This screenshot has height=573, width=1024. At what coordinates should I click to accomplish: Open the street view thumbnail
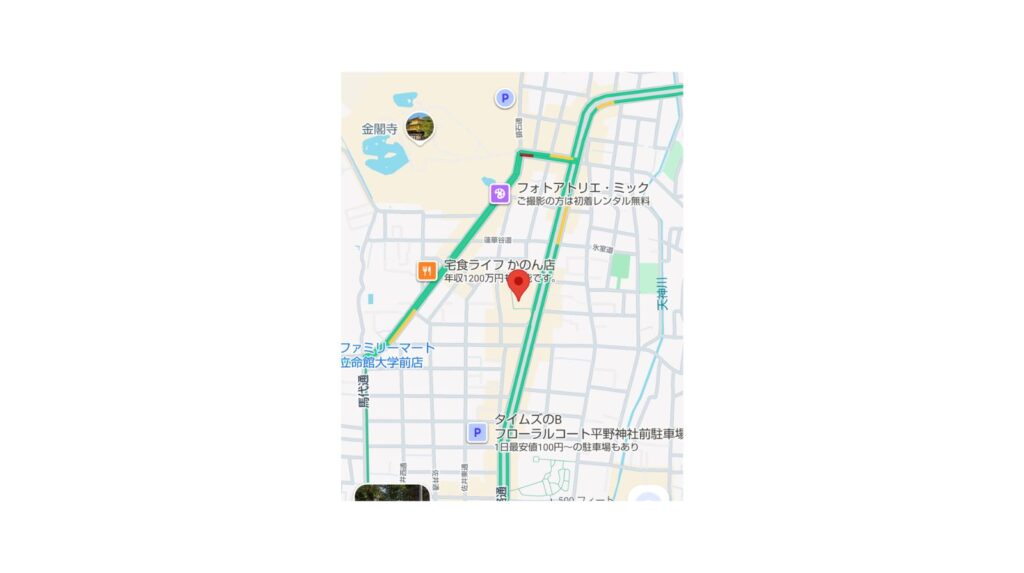(x=392, y=492)
